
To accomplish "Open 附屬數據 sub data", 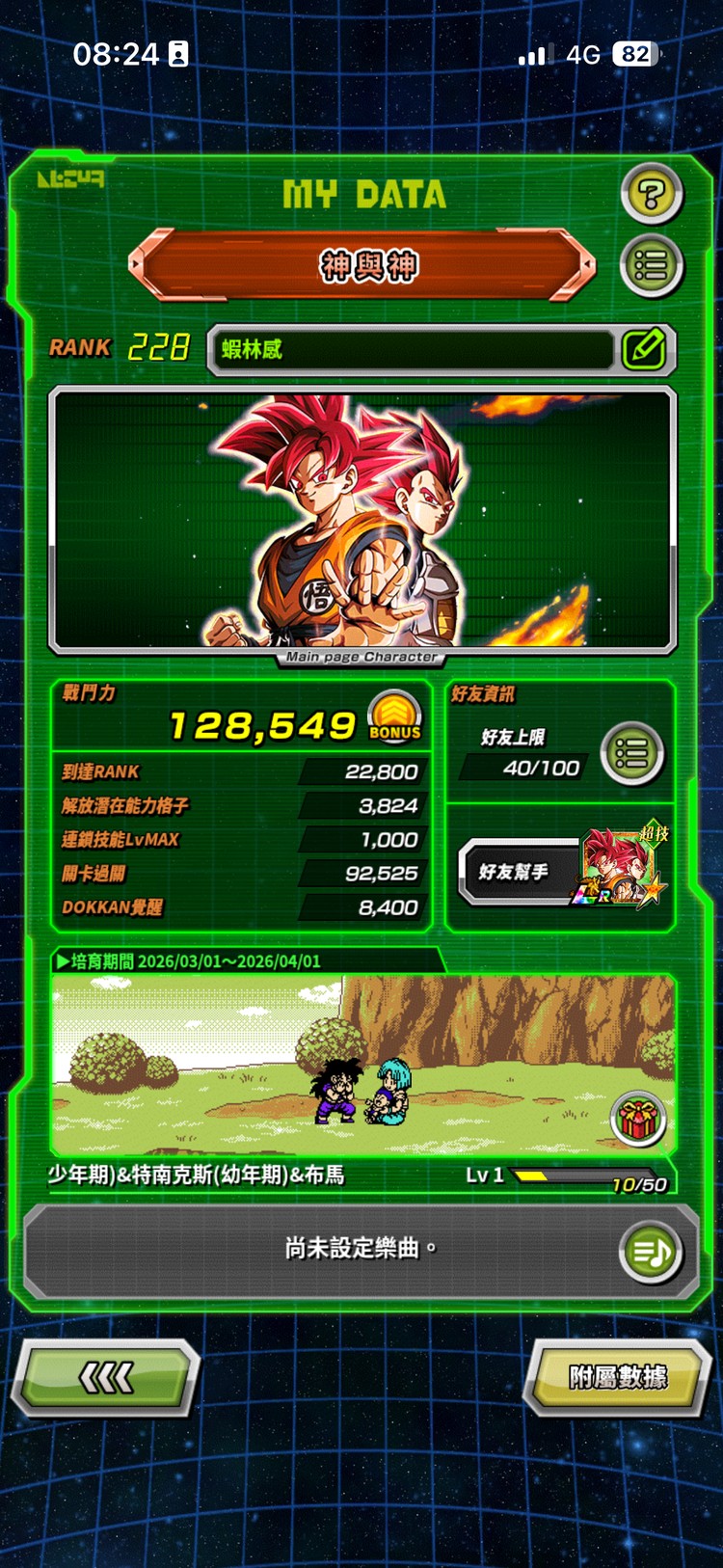I will coord(617,1377).
